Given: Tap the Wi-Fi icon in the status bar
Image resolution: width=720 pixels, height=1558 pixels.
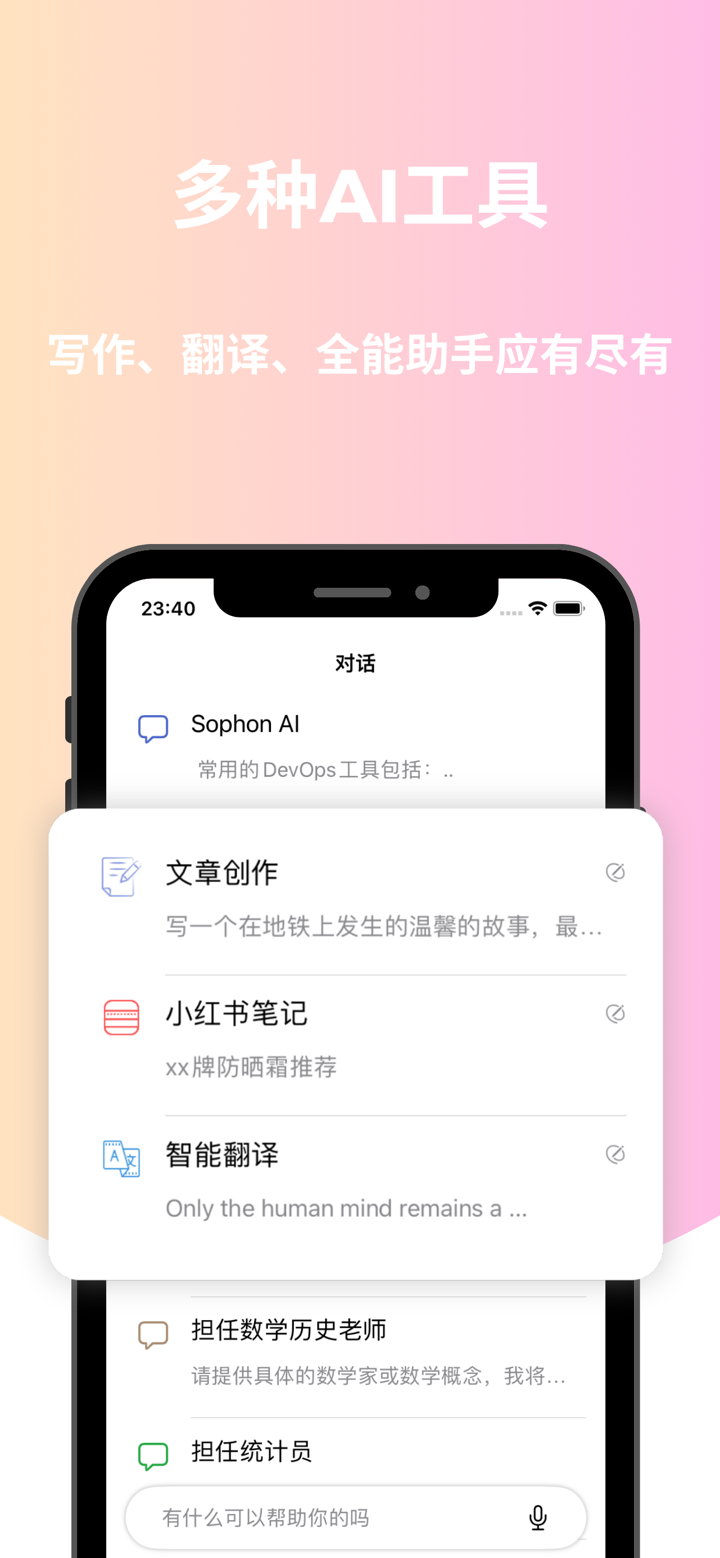Looking at the screenshot, I should tap(537, 606).
